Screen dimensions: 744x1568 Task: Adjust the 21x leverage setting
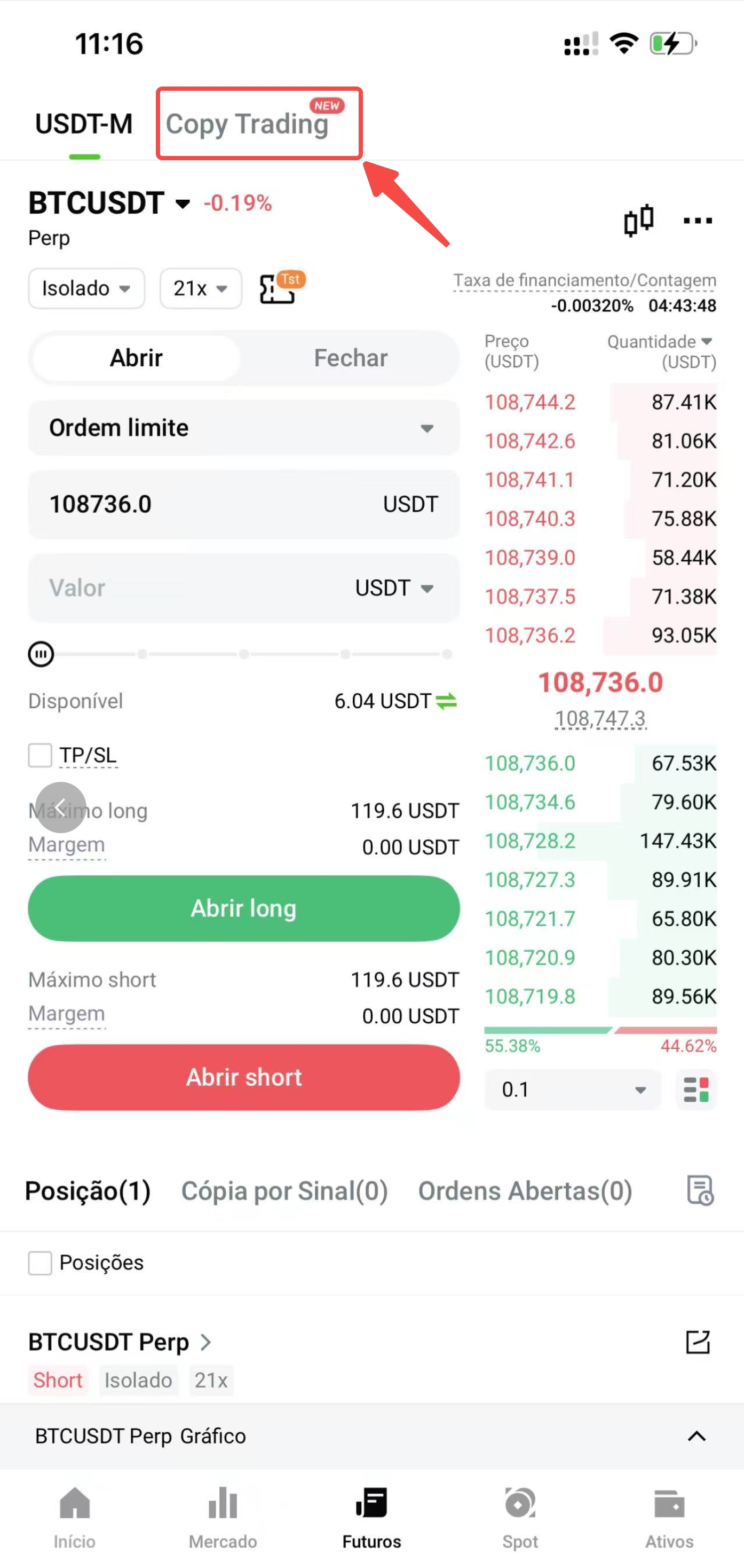coord(201,288)
